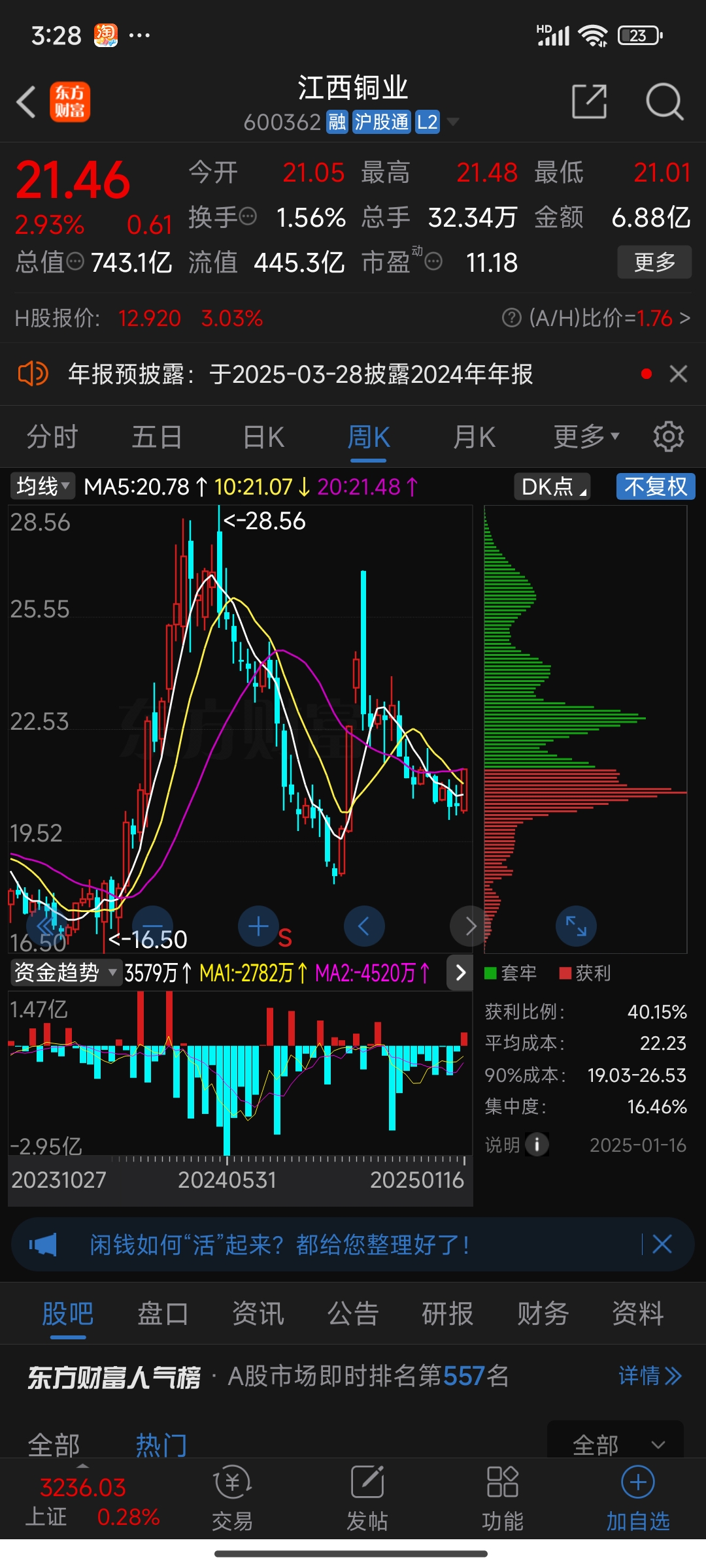This screenshot has width=706, height=1568.
Task: Expand volume chart to fullscreen with corner icon
Action: point(576,926)
